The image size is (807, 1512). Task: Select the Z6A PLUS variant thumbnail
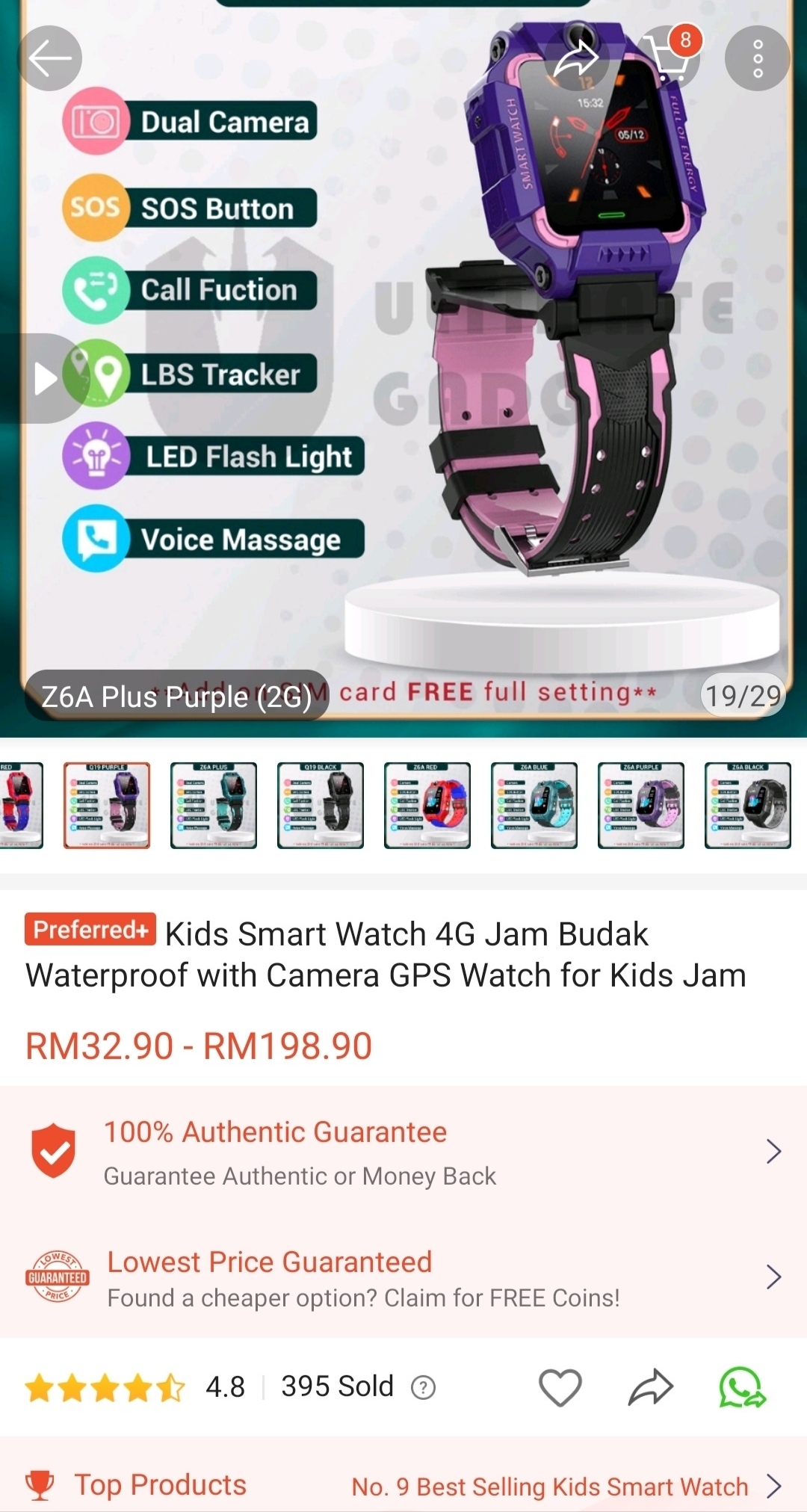214,805
